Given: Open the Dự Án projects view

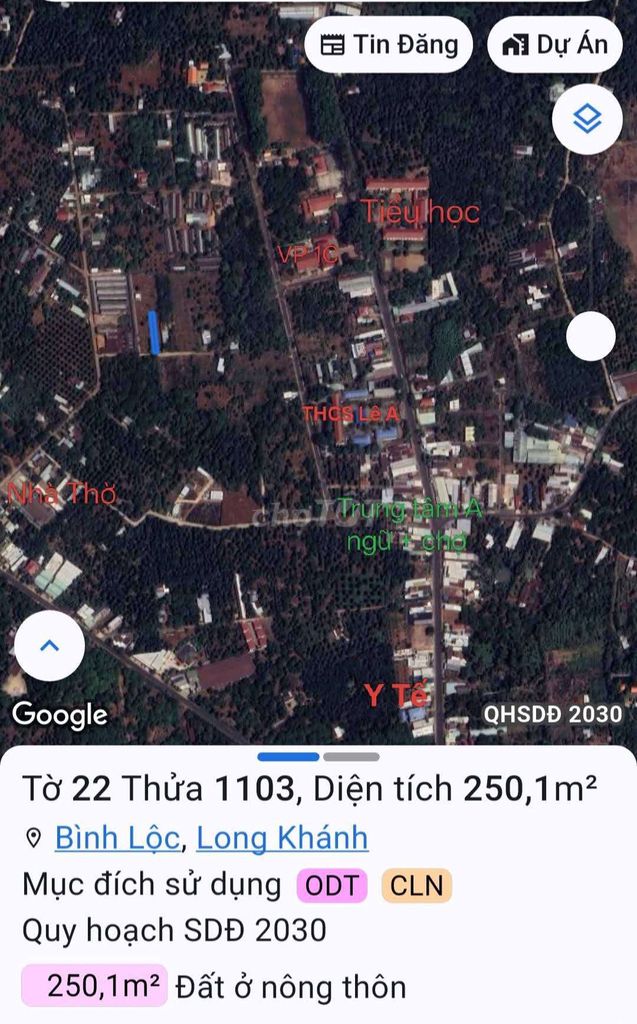Looking at the screenshot, I should 555,45.
